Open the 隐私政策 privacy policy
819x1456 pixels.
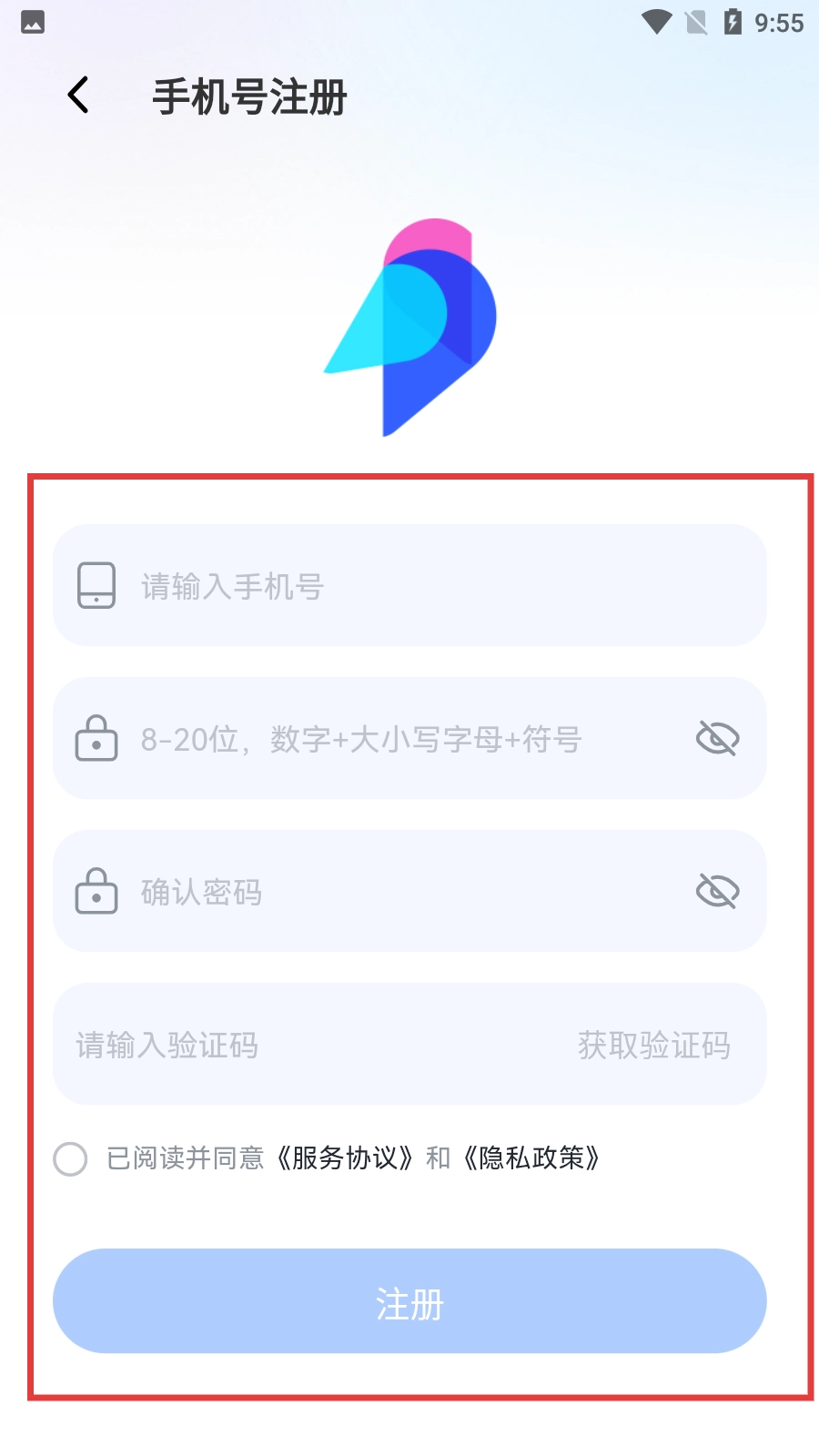pos(531,1158)
